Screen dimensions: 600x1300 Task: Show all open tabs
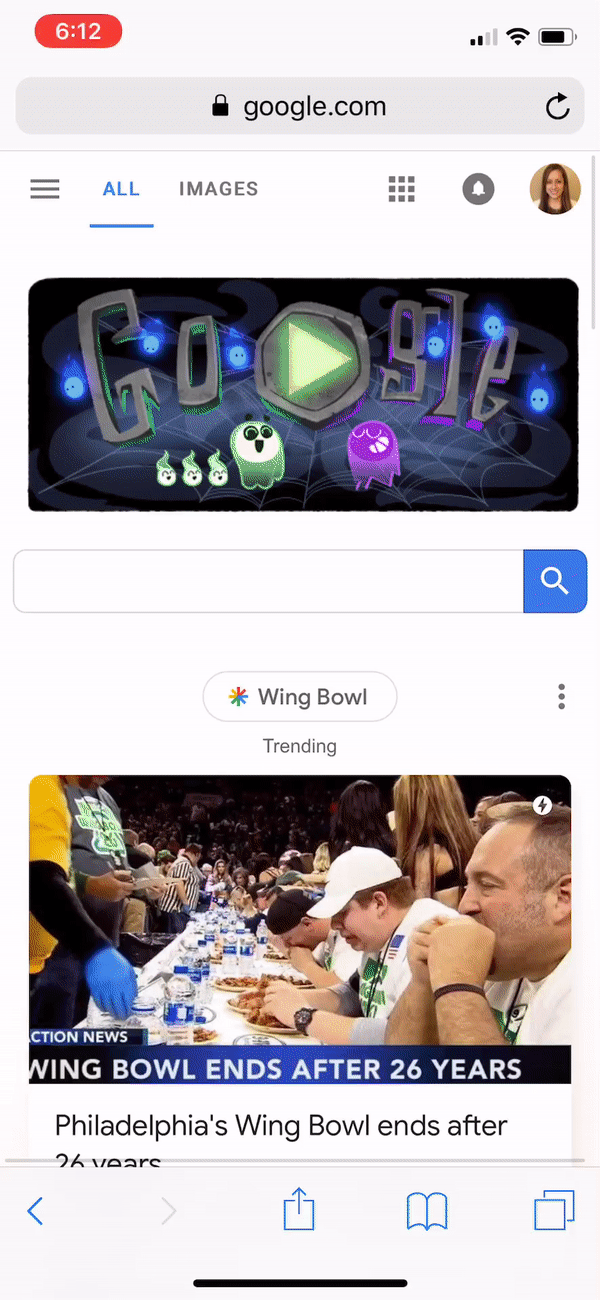tap(554, 1212)
